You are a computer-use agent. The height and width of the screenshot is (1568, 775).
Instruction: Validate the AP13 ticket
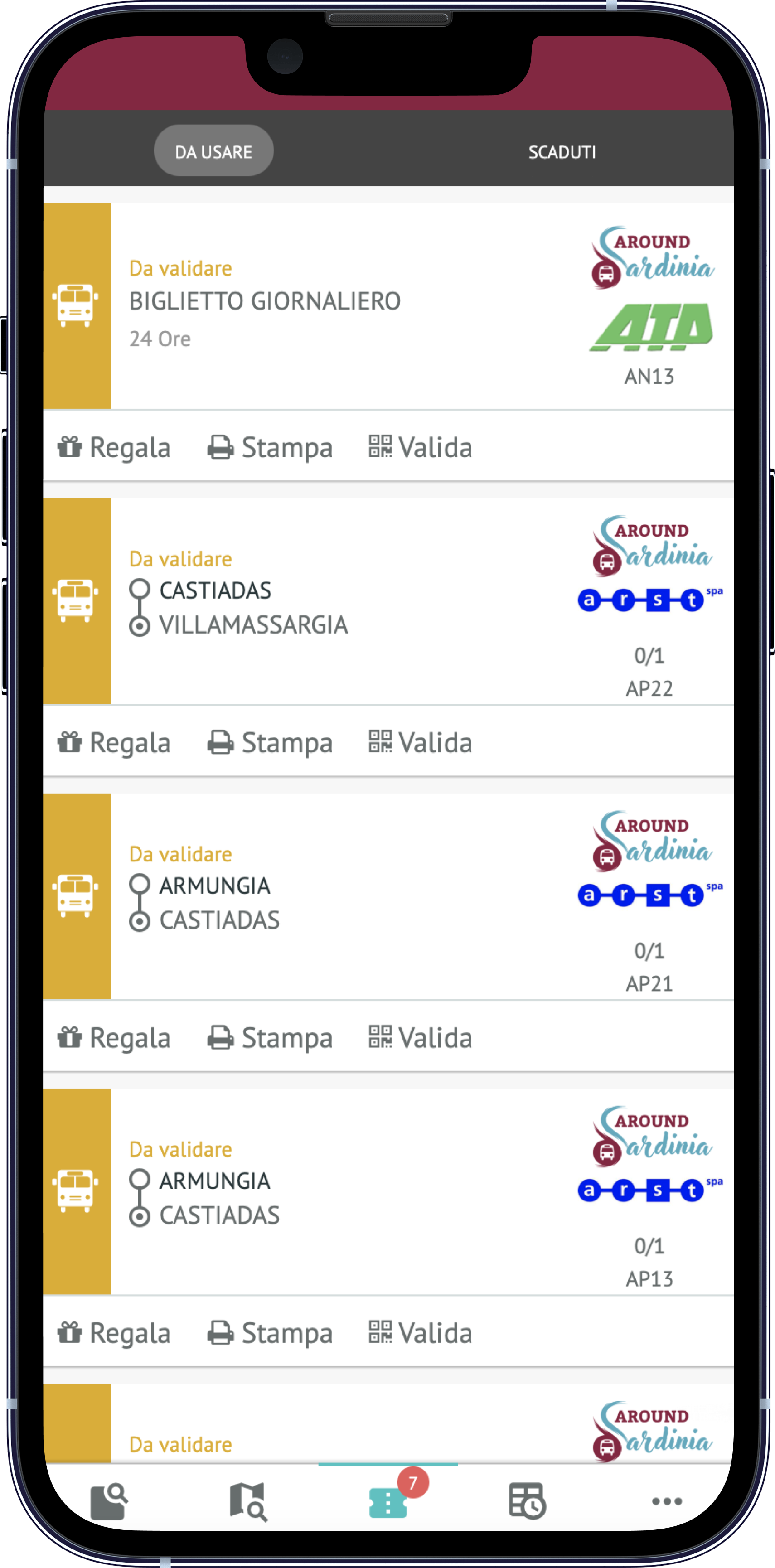tap(420, 1332)
